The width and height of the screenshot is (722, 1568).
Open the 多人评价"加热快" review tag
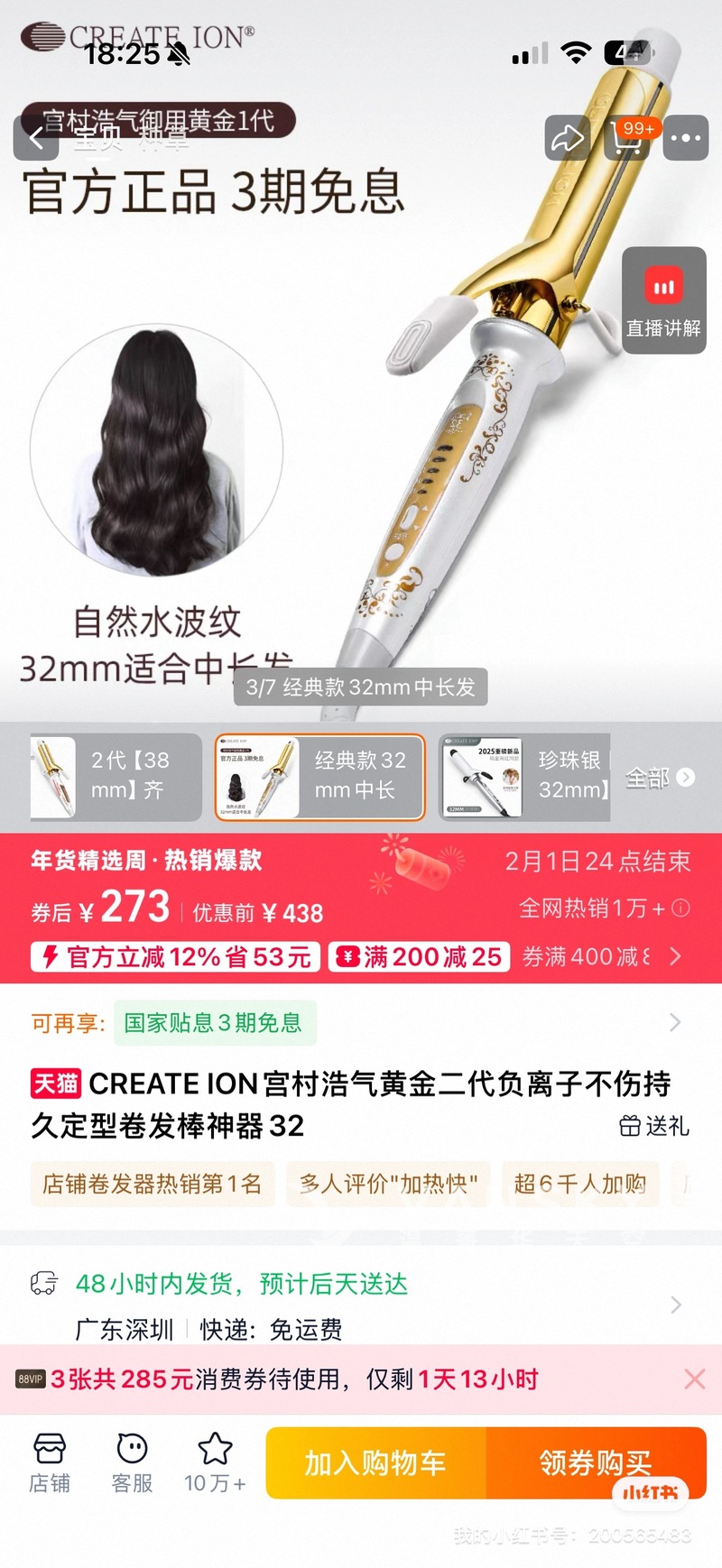coord(388,1184)
